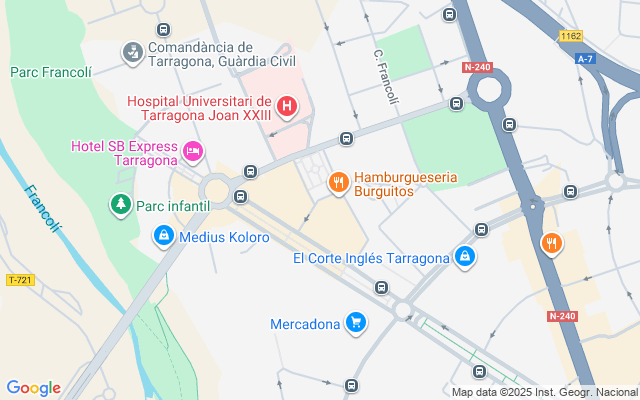The width and height of the screenshot is (640, 400).
Task: Open Comandància de Tarragona Guàrdia Civil marker
Action: tap(132, 51)
